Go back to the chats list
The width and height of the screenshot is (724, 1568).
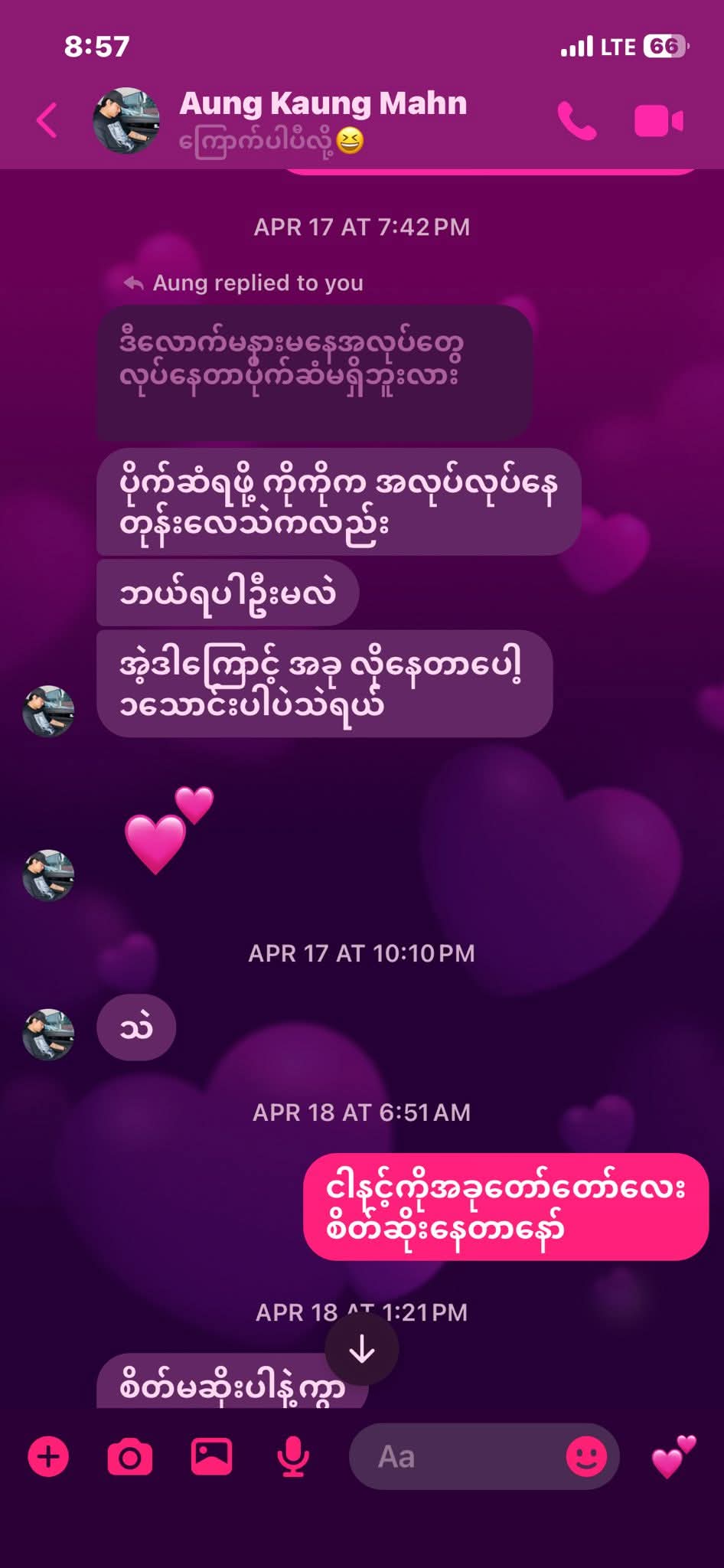coord(47,121)
